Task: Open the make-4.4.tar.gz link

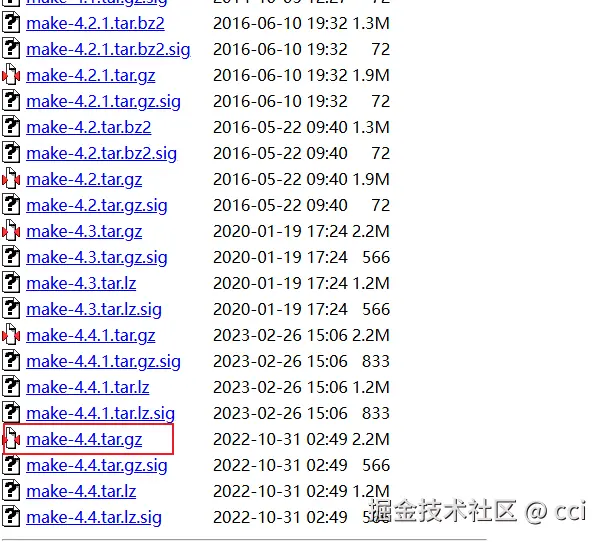Action: click(84, 439)
